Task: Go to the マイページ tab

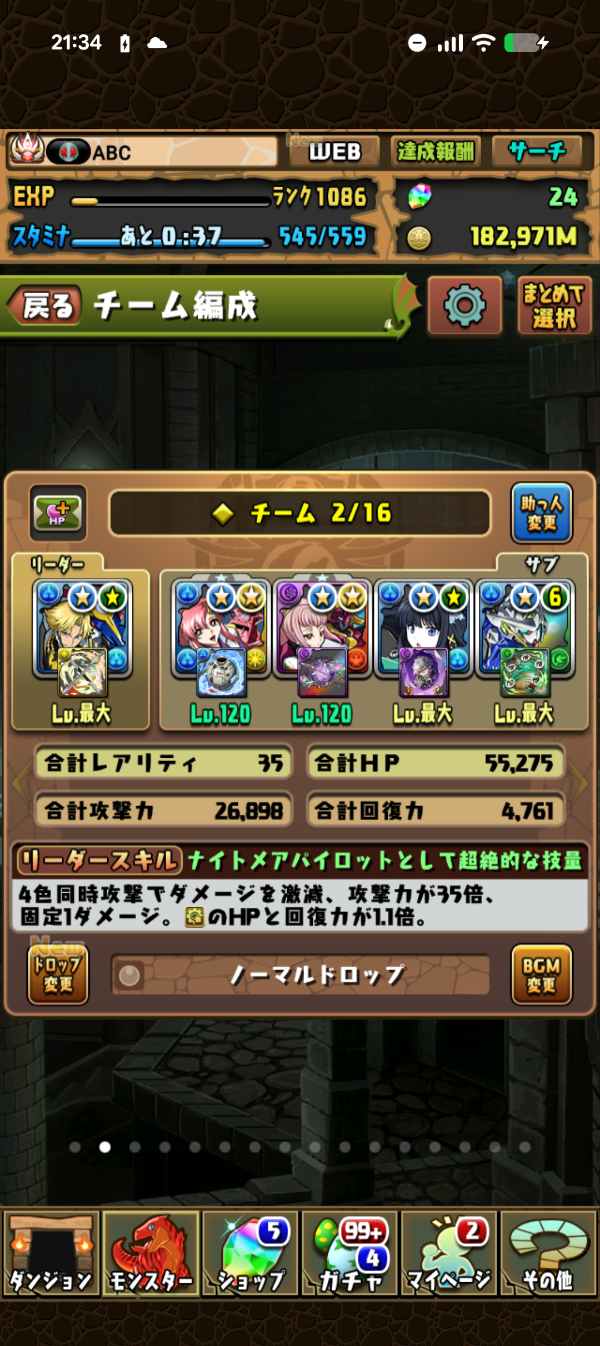Action: coord(449,1254)
